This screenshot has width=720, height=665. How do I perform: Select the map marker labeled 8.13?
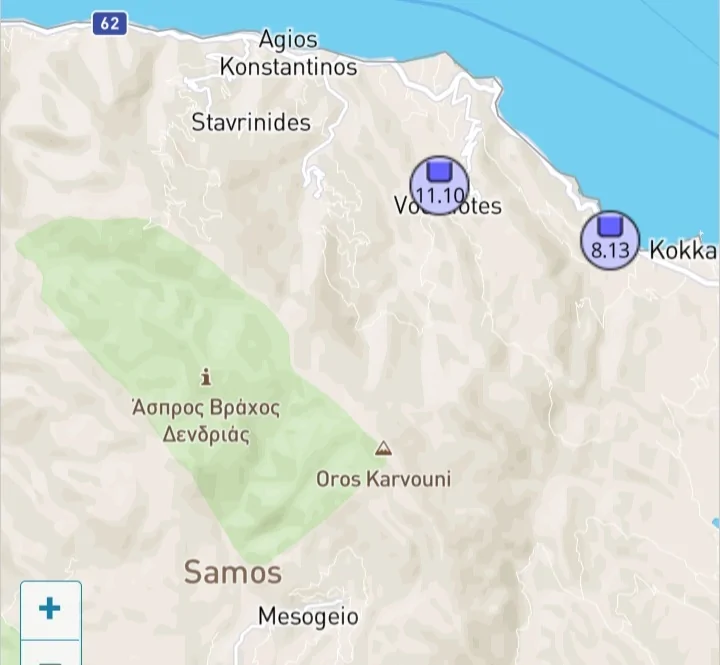(610, 240)
